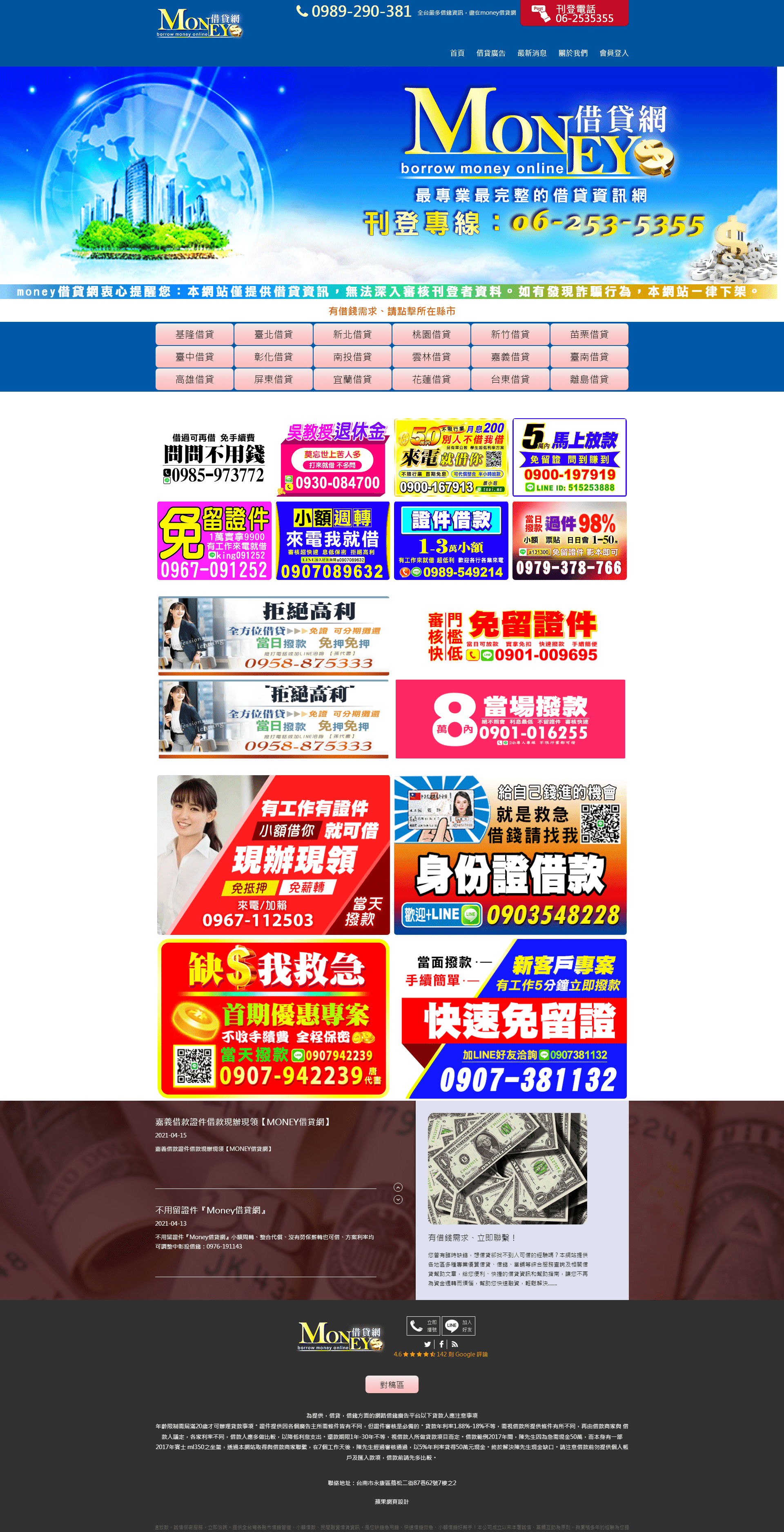Choose the 臺中借貸 region button
Image resolution: width=784 pixels, height=1532 pixels.
pyautogui.click(x=194, y=357)
